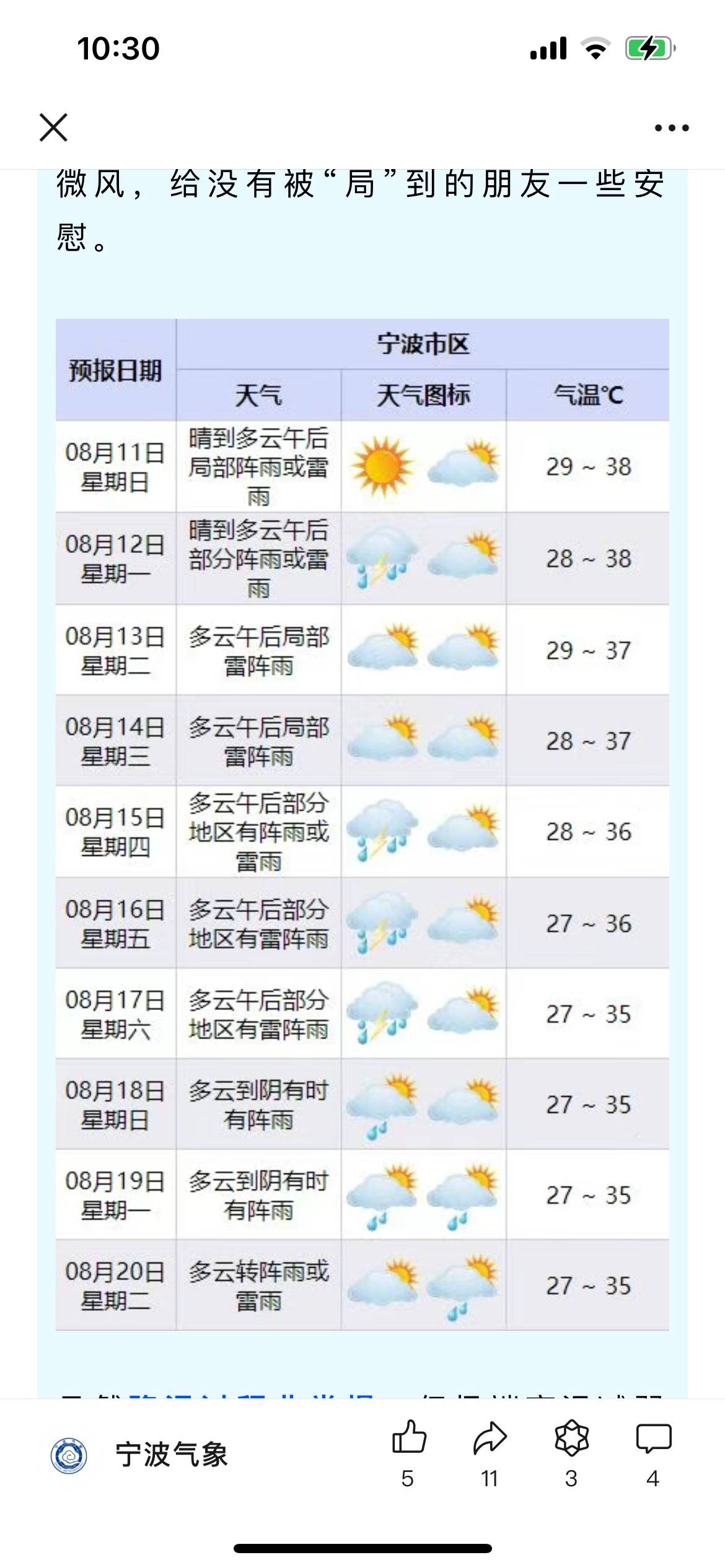Image resolution: width=725 pixels, height=1568 pixels.
Task: Open the 宁波气象 account profile
Action: point(140,1455)
